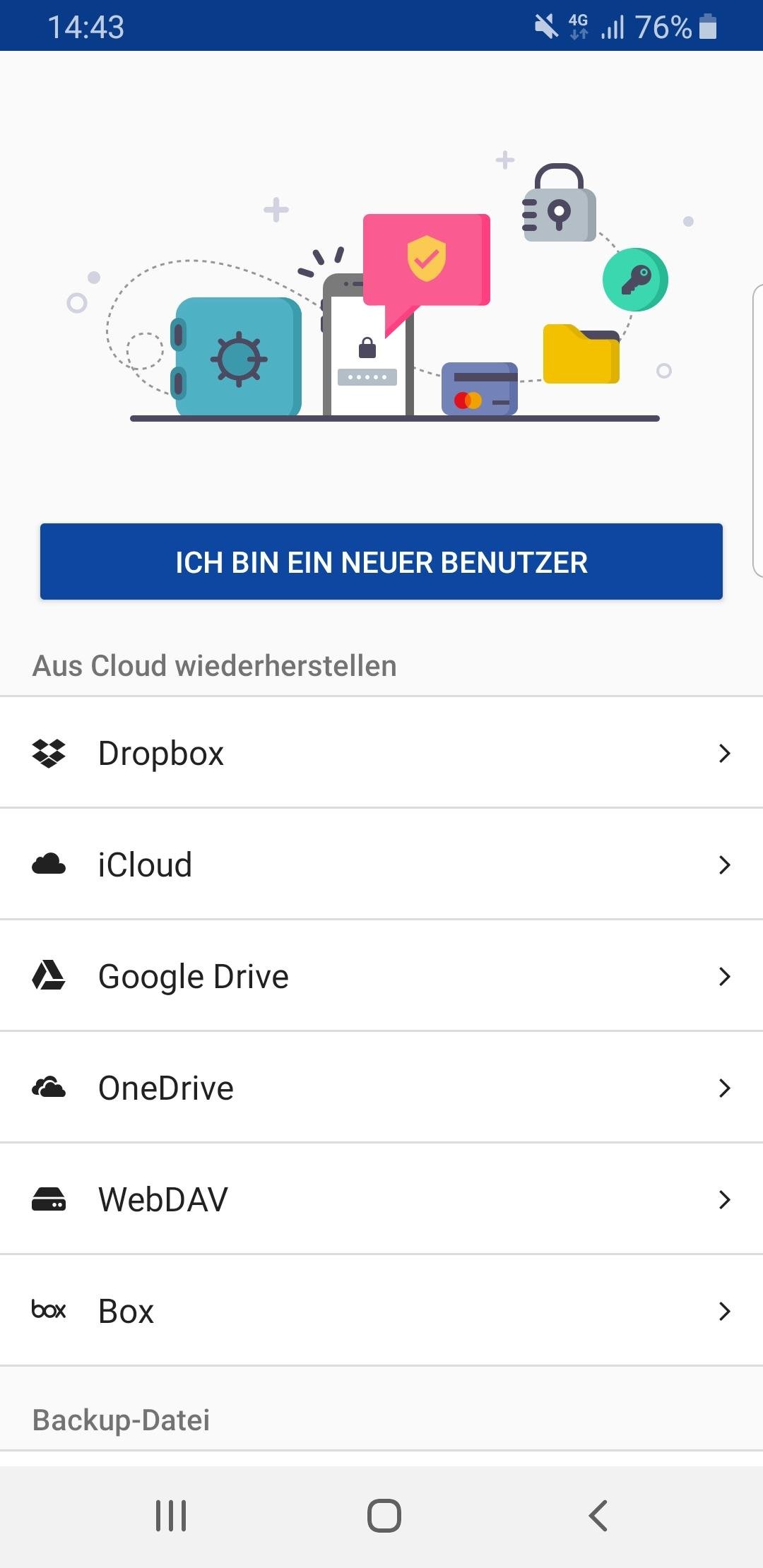Open the Google Drive restore option
Image resolution: width=763 pixels, height=1568 pixels.
click(381, 976)
